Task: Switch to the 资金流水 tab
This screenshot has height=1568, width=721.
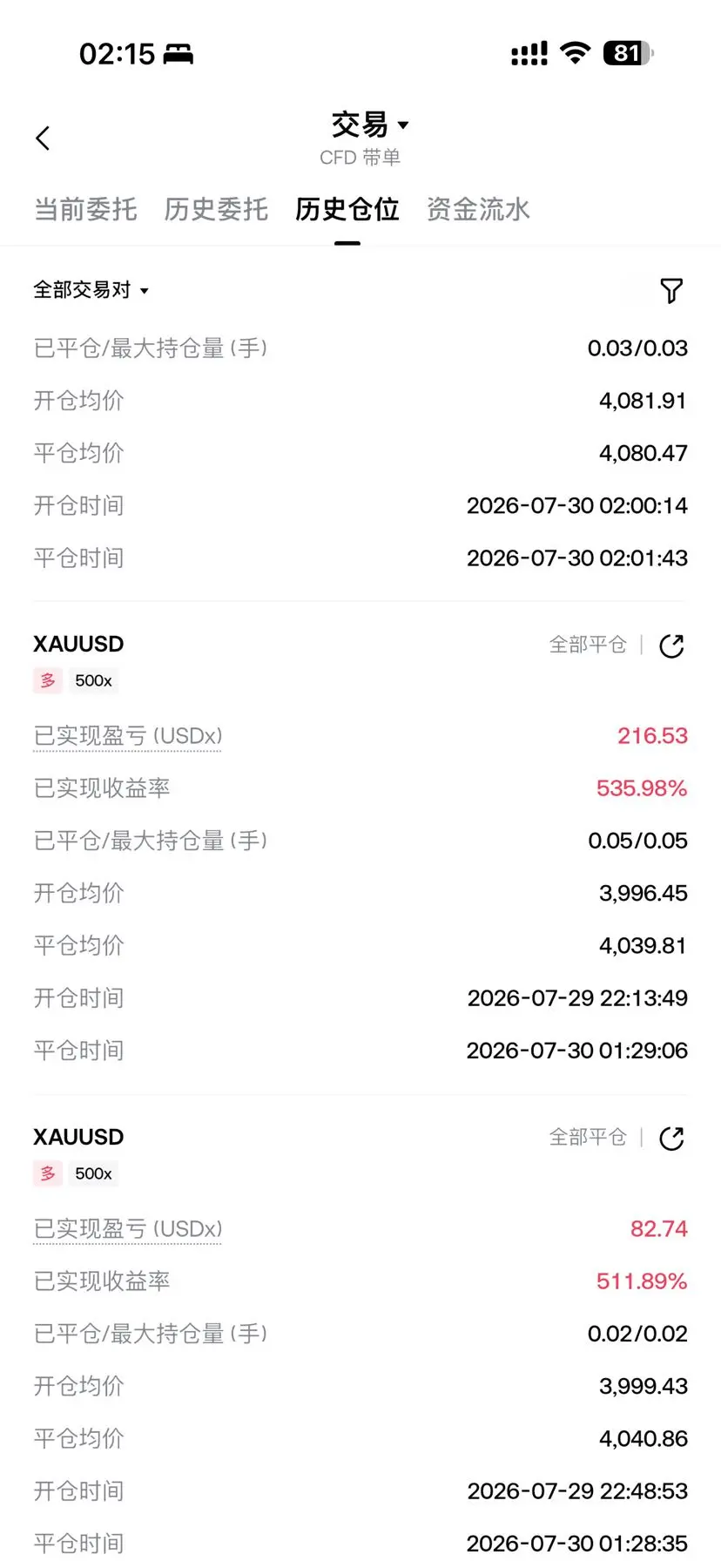Action: [478, 209]
